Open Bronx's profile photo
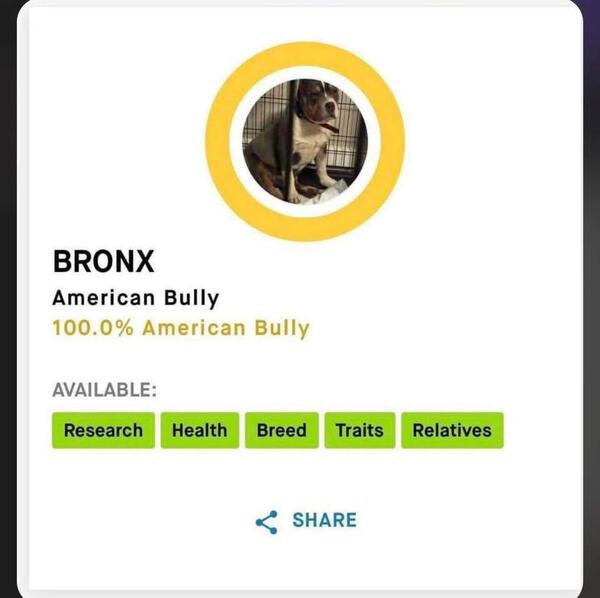The width and height of the screenshot is (600, 598). click(x=305, y=141)
